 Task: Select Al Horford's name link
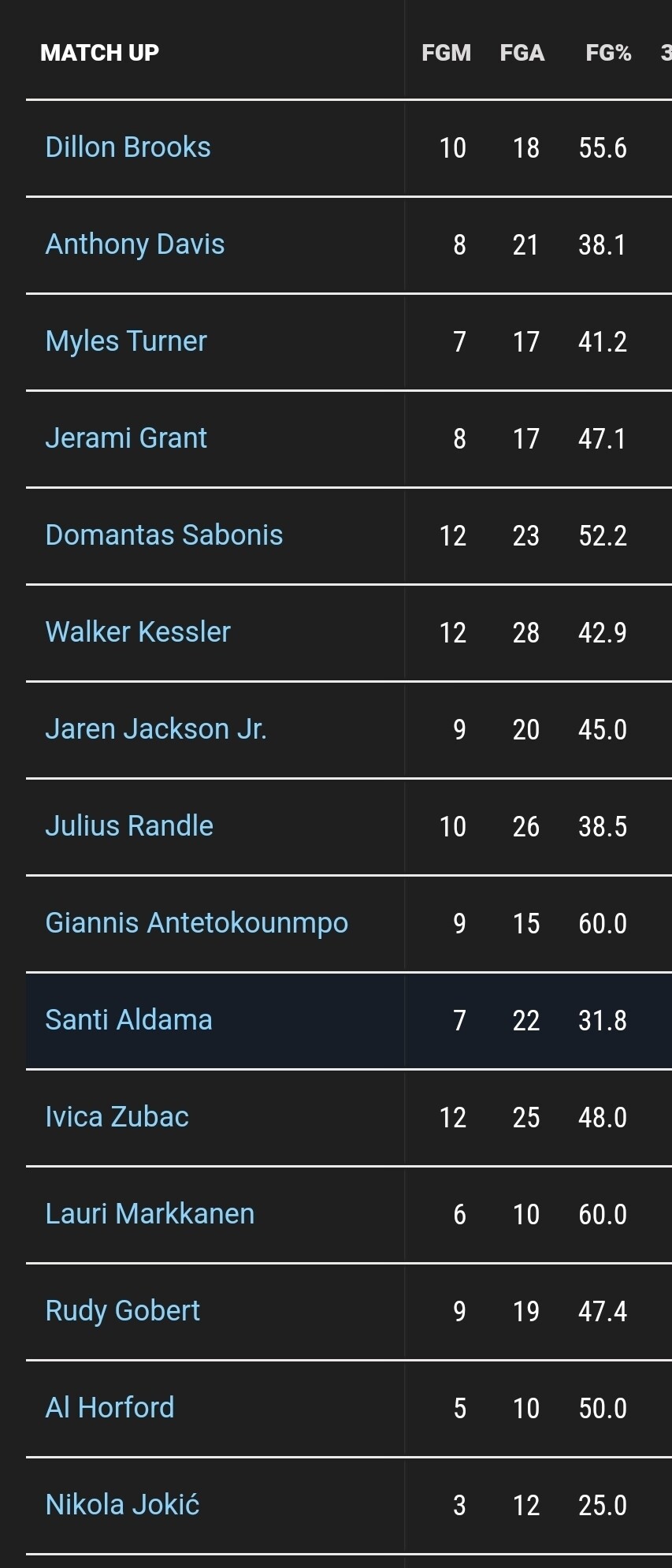click(x=110, y=1408)
